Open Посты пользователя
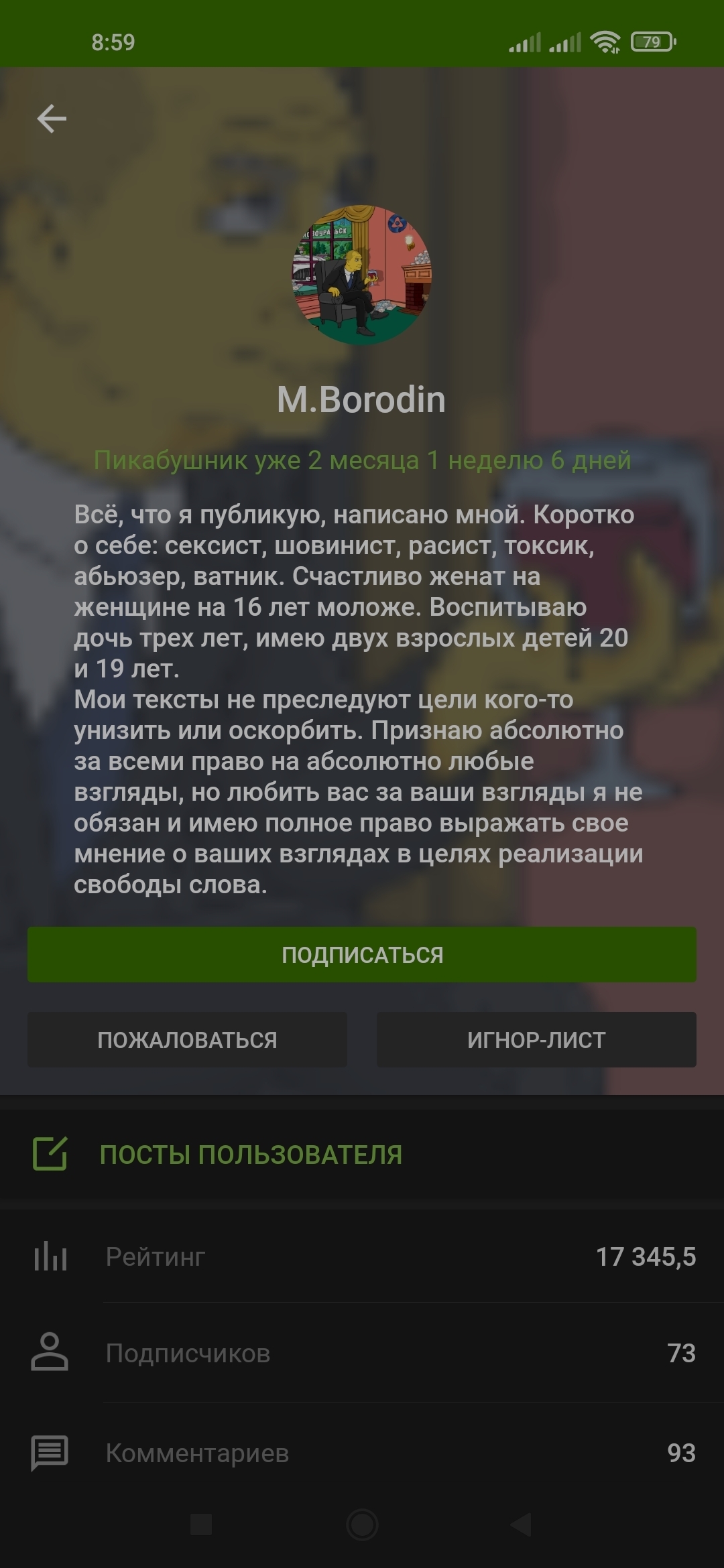Viewport: 724px width, 1568px height. (251, 1155)
